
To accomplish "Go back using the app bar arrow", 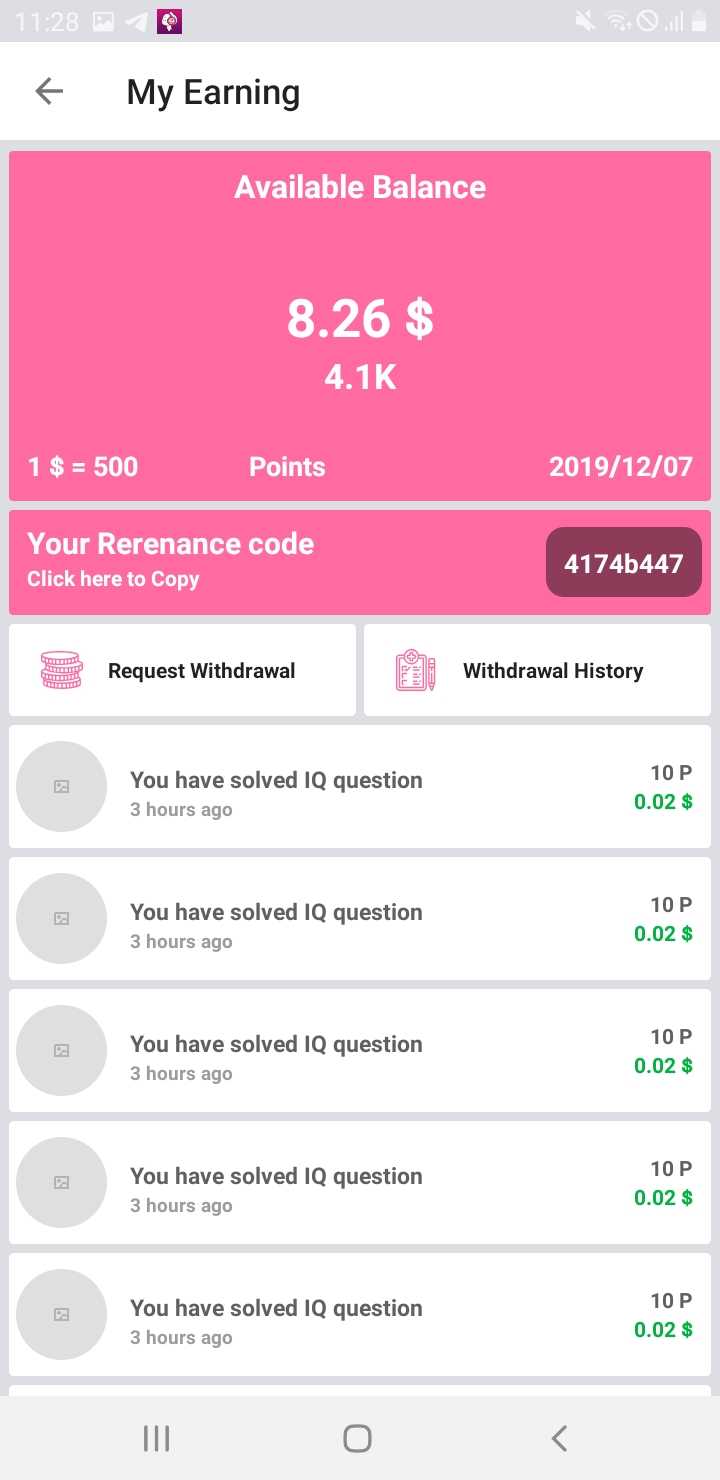I will [49, 92].
